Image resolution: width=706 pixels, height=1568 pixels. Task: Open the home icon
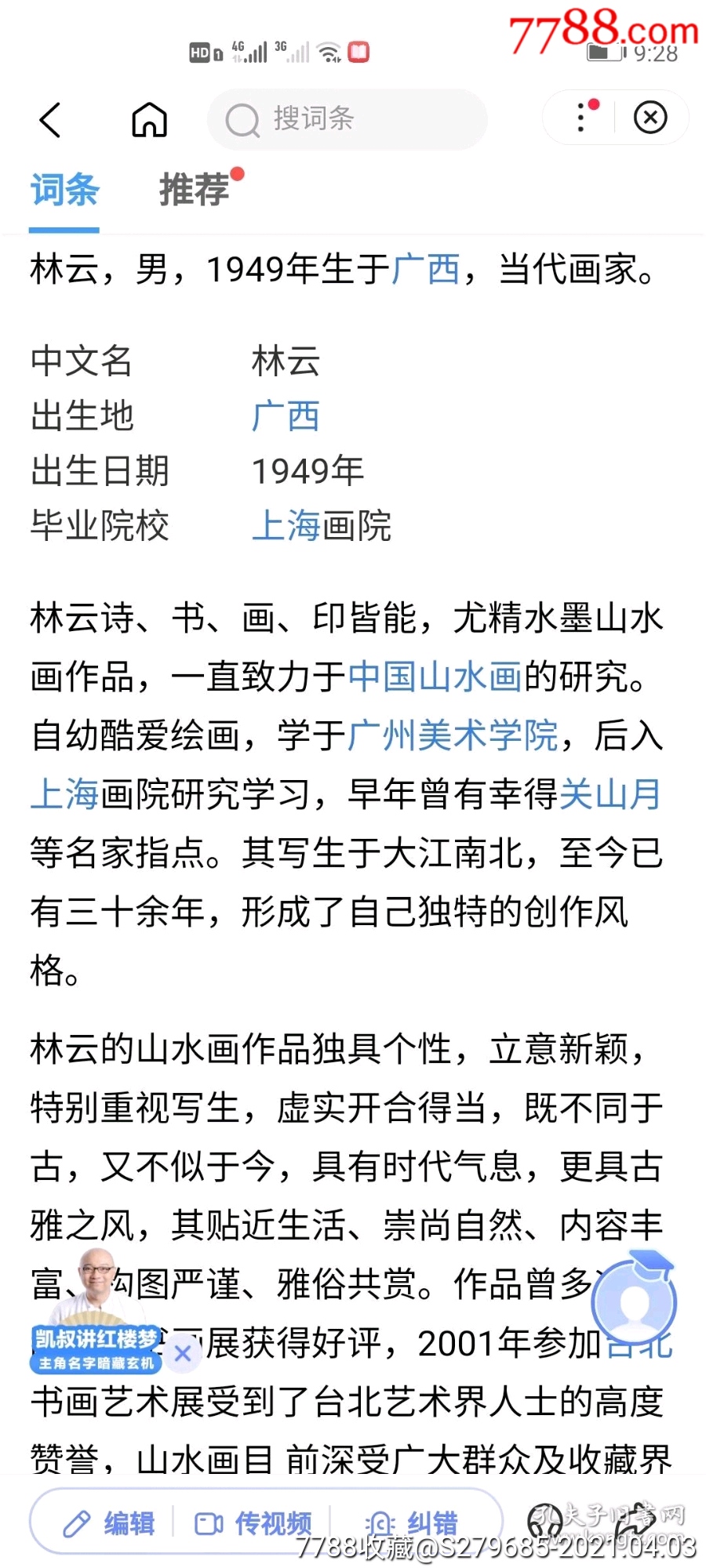tap(149, 120)
